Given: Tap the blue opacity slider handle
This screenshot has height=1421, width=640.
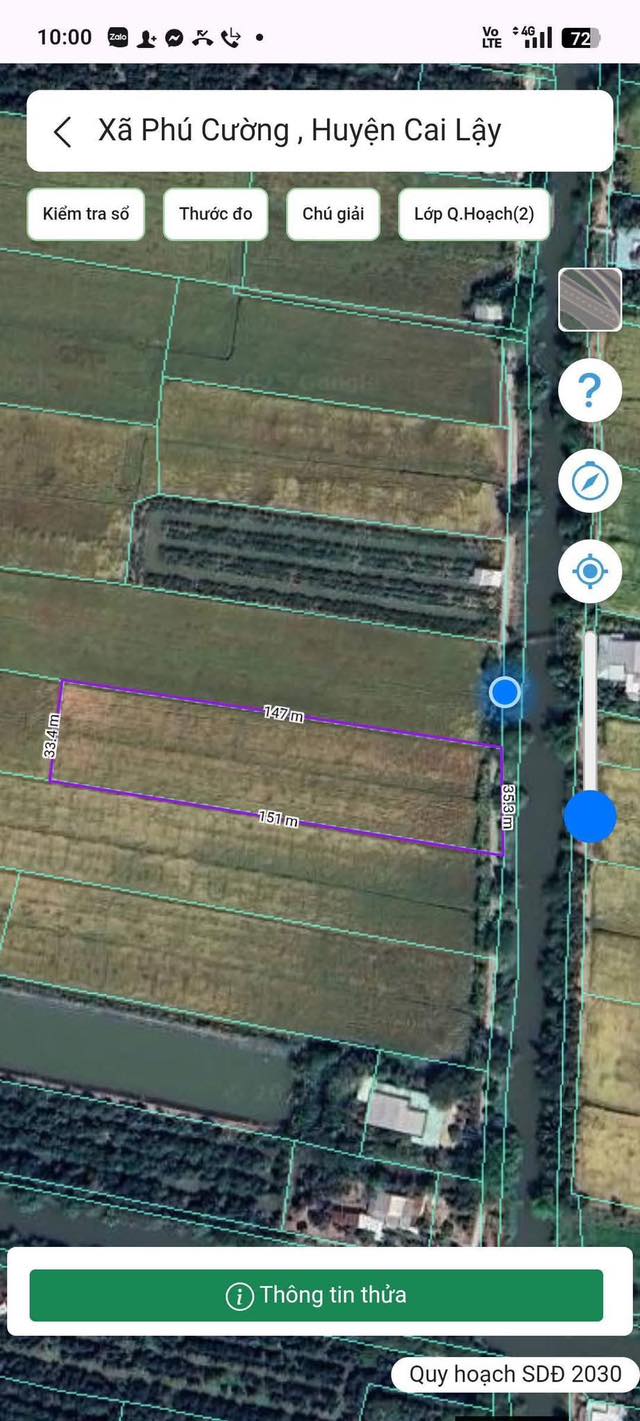Looking at the screenshot, I should pos(590,816).
